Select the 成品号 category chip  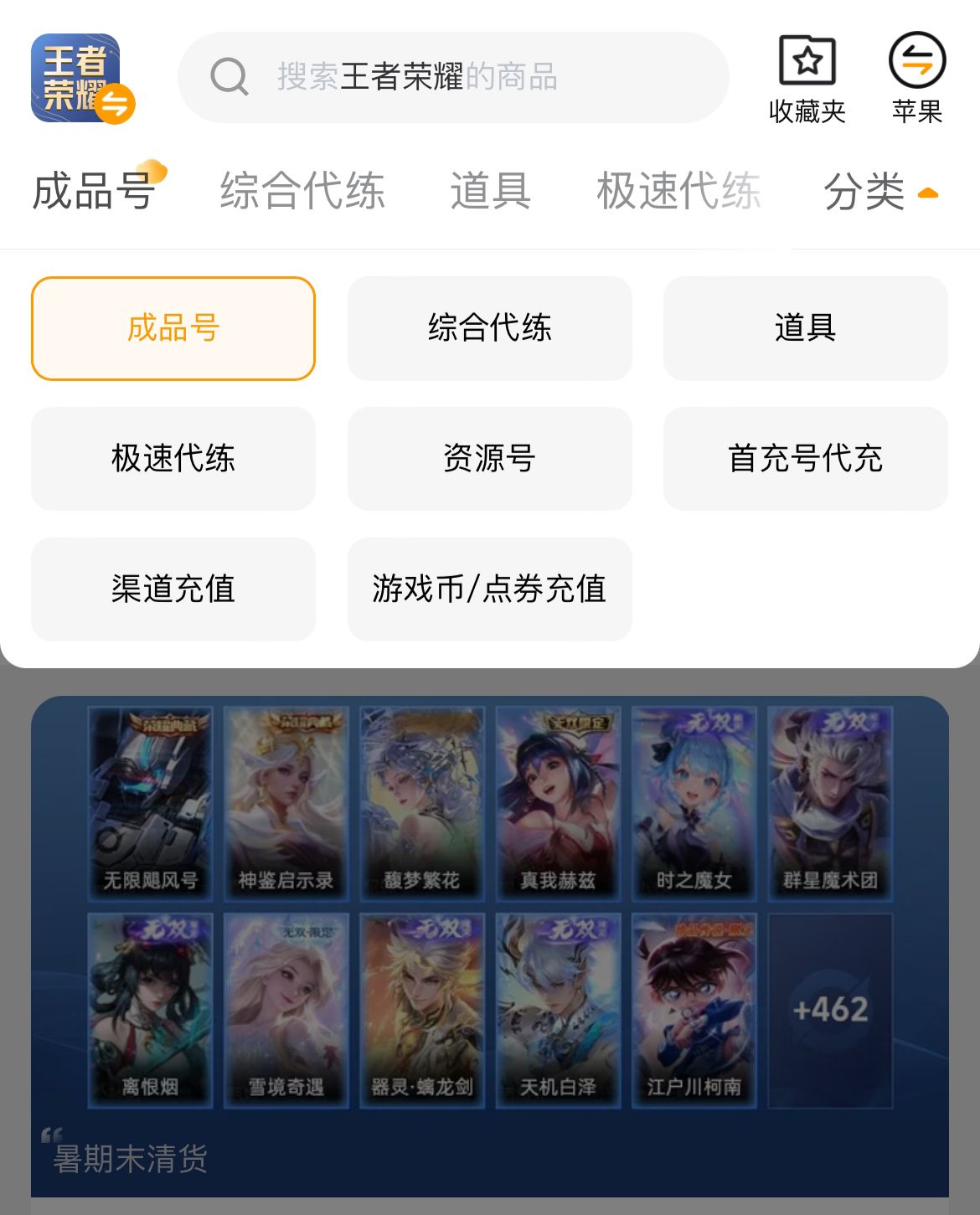(x=173, y=328)
